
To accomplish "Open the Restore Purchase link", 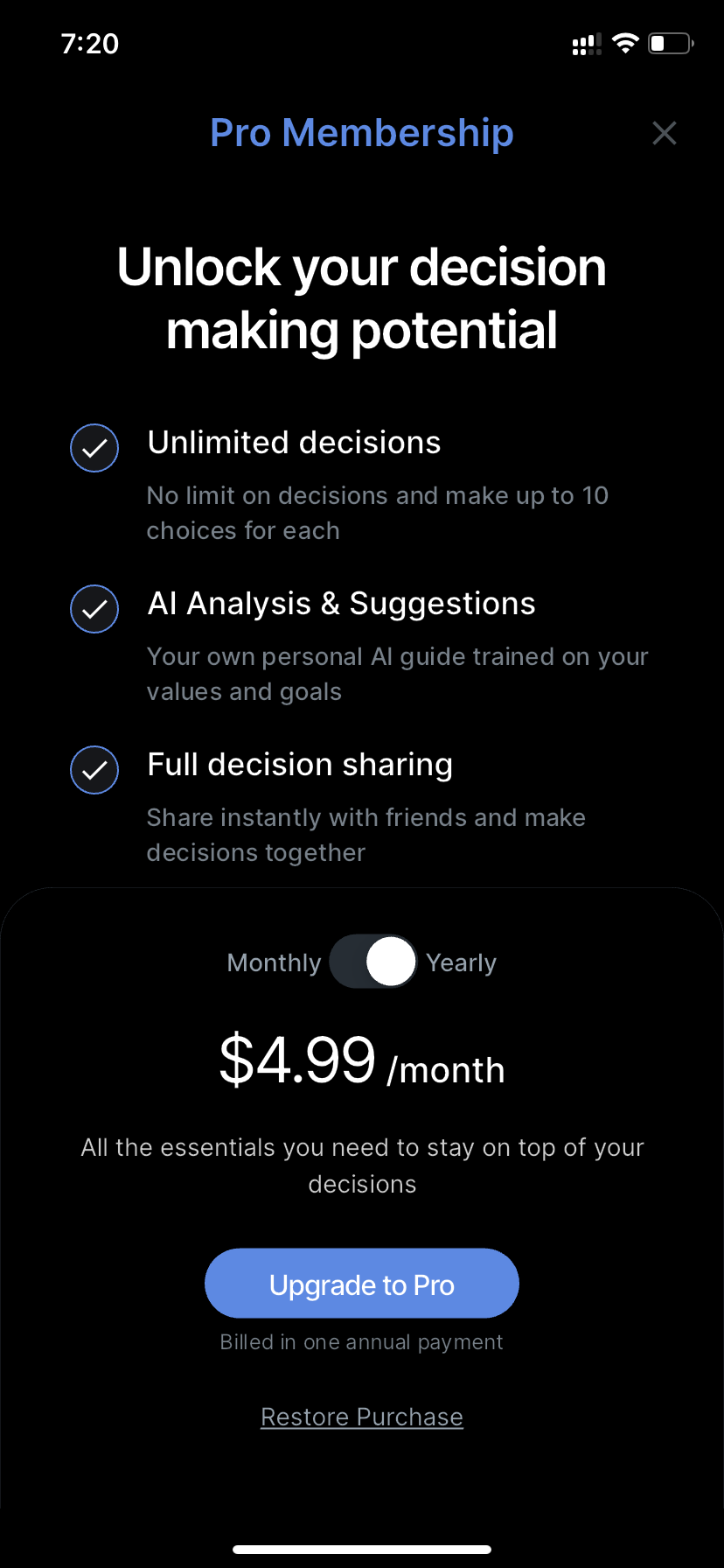I will click(x=362, y=1417).
